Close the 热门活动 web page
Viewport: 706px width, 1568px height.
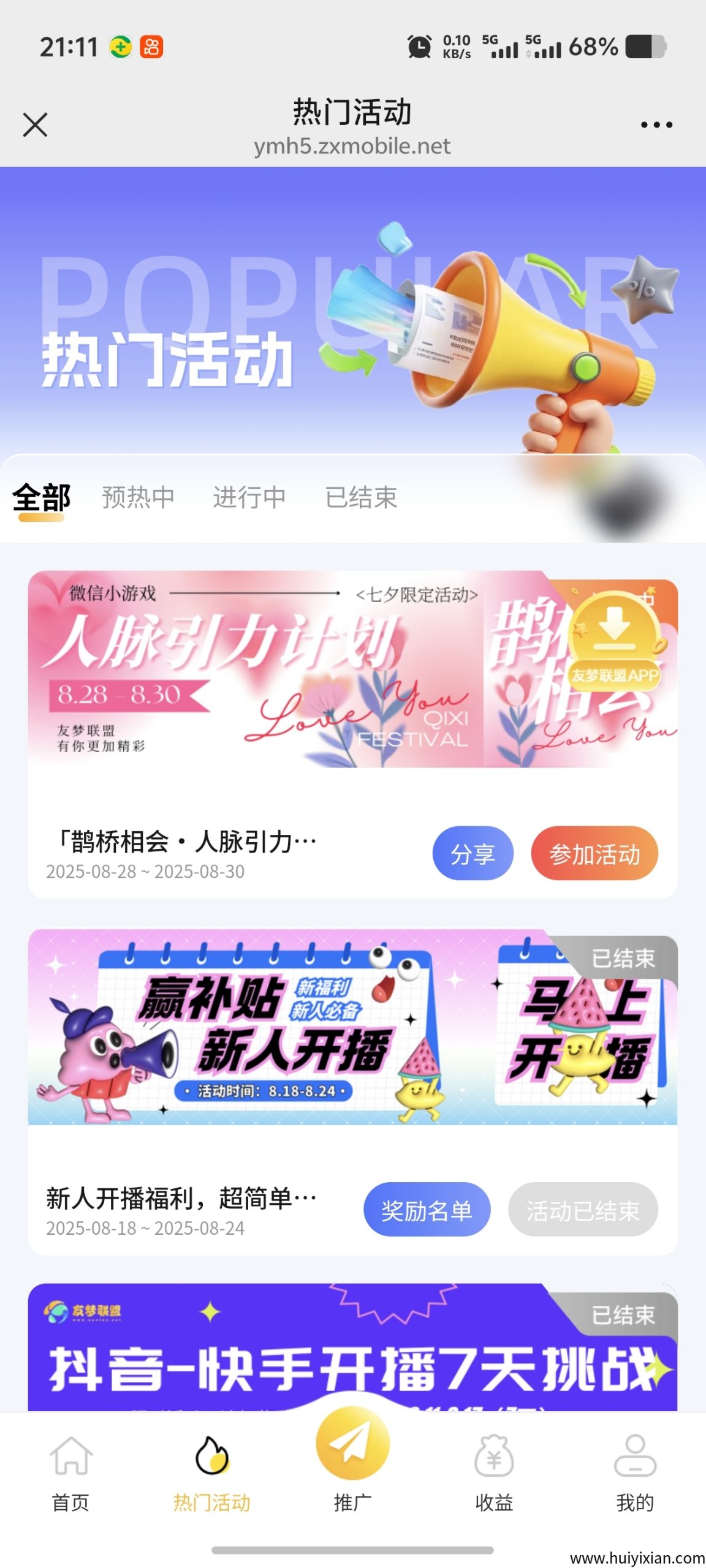point(35,125)
